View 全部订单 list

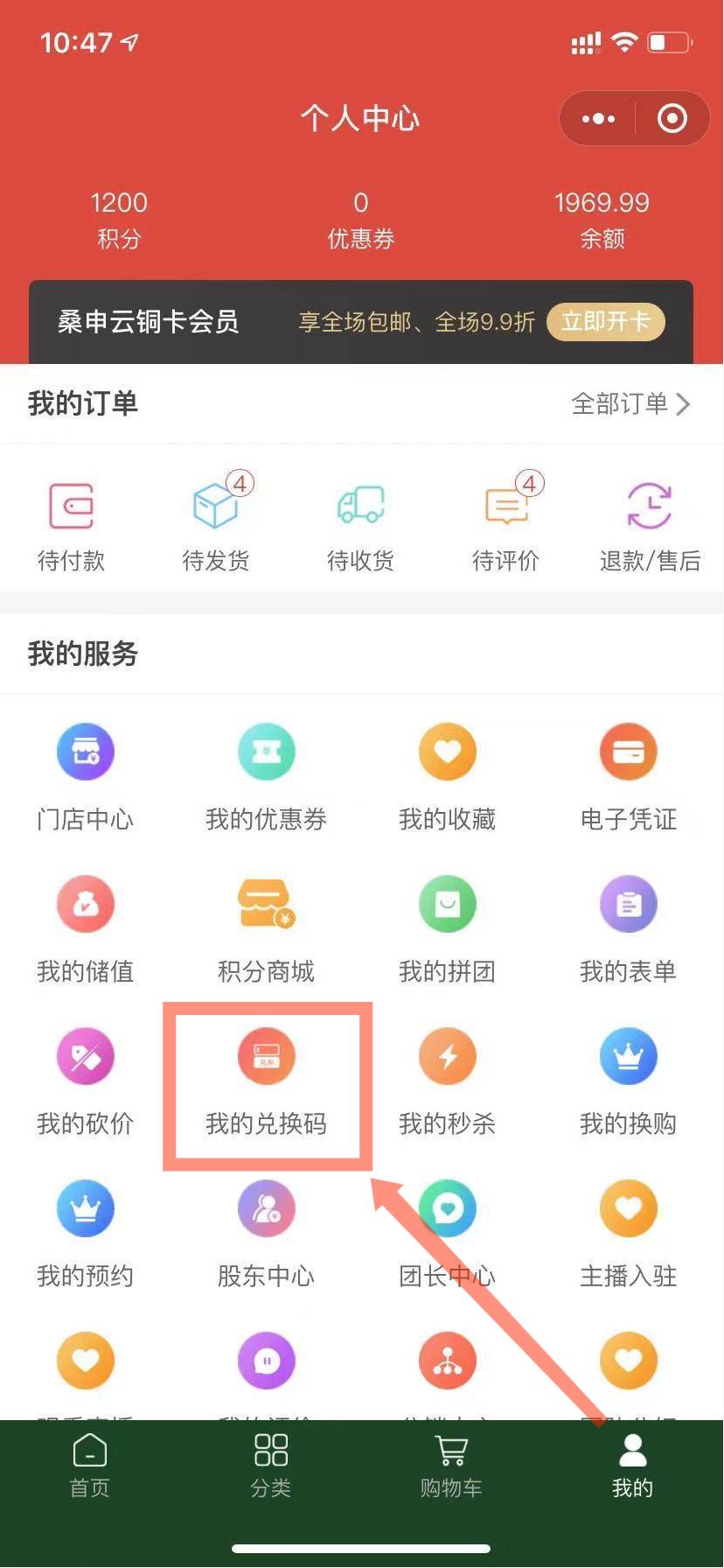point(630,403)
